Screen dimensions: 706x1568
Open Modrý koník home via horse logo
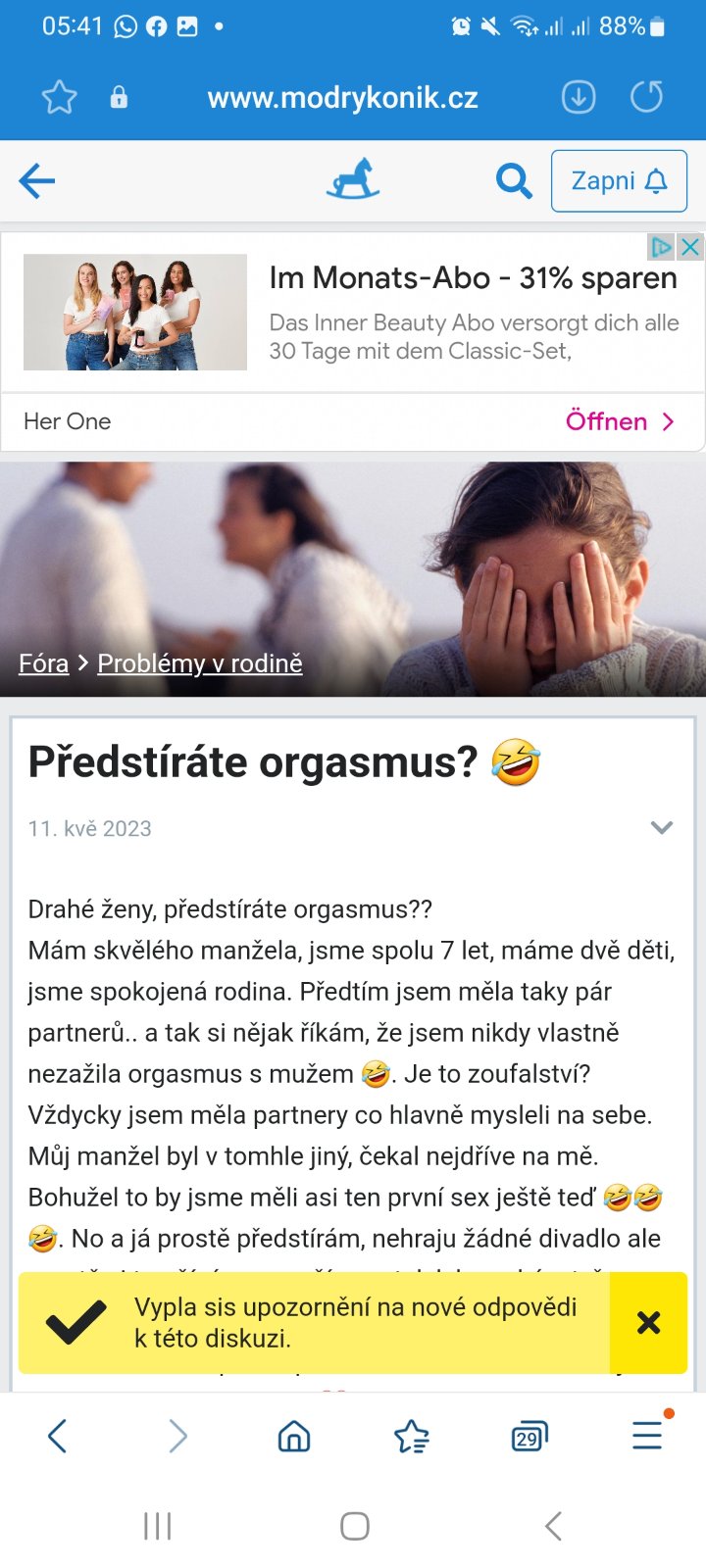[x=352, y=179]
